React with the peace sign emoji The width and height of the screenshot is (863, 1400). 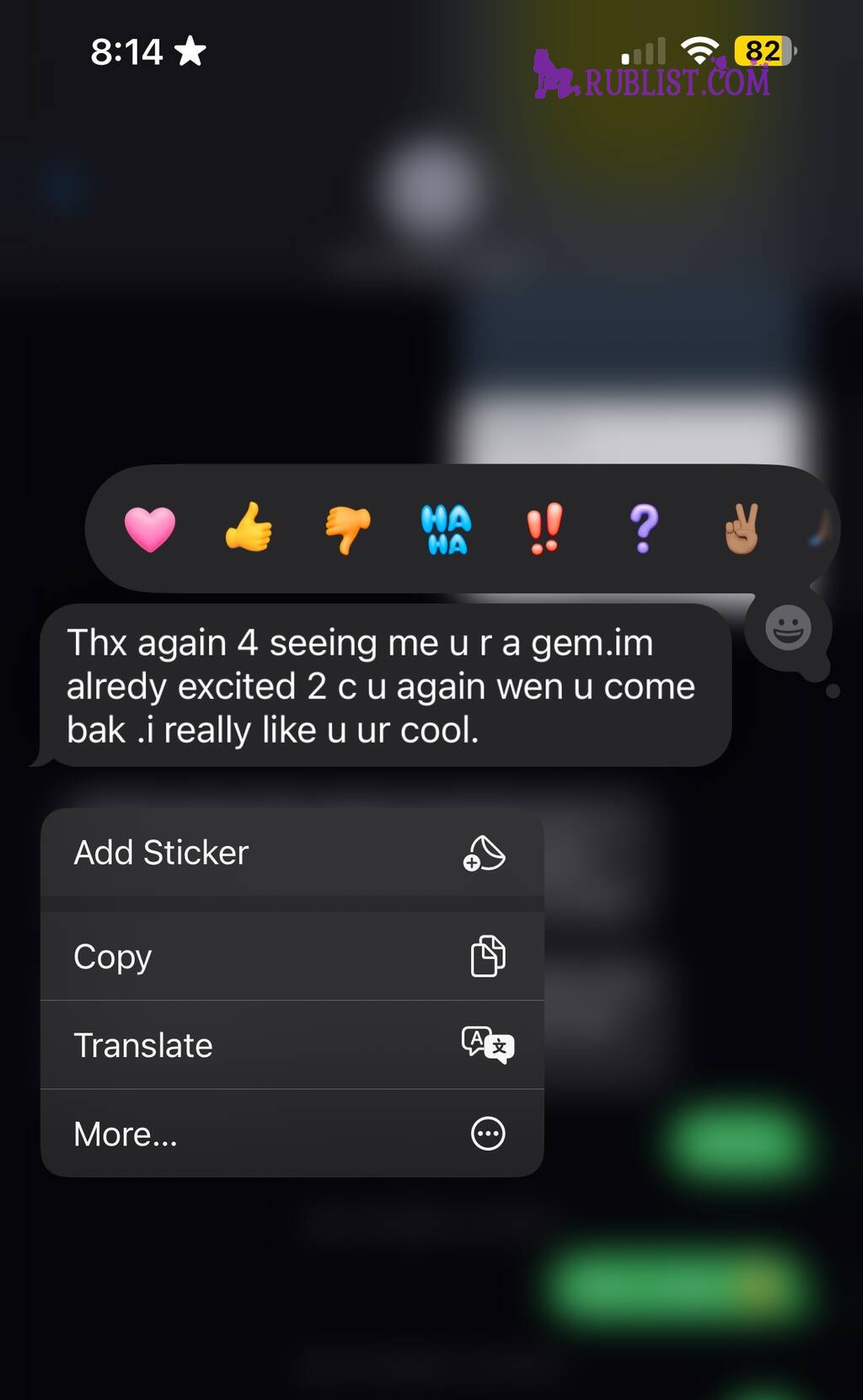click(742, 528)
